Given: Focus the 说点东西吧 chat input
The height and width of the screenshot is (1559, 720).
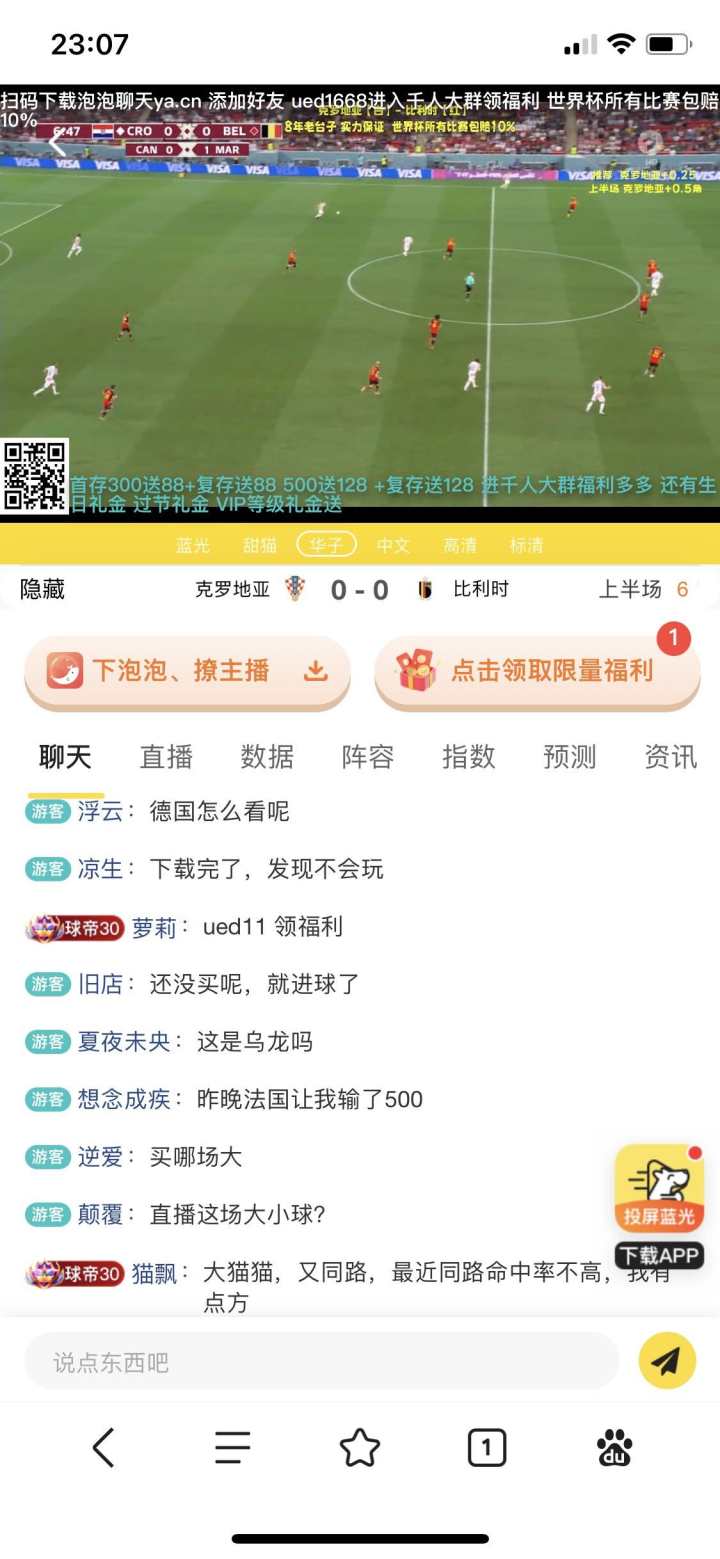Looking at the screenshot, I should tap(320, 1361).
